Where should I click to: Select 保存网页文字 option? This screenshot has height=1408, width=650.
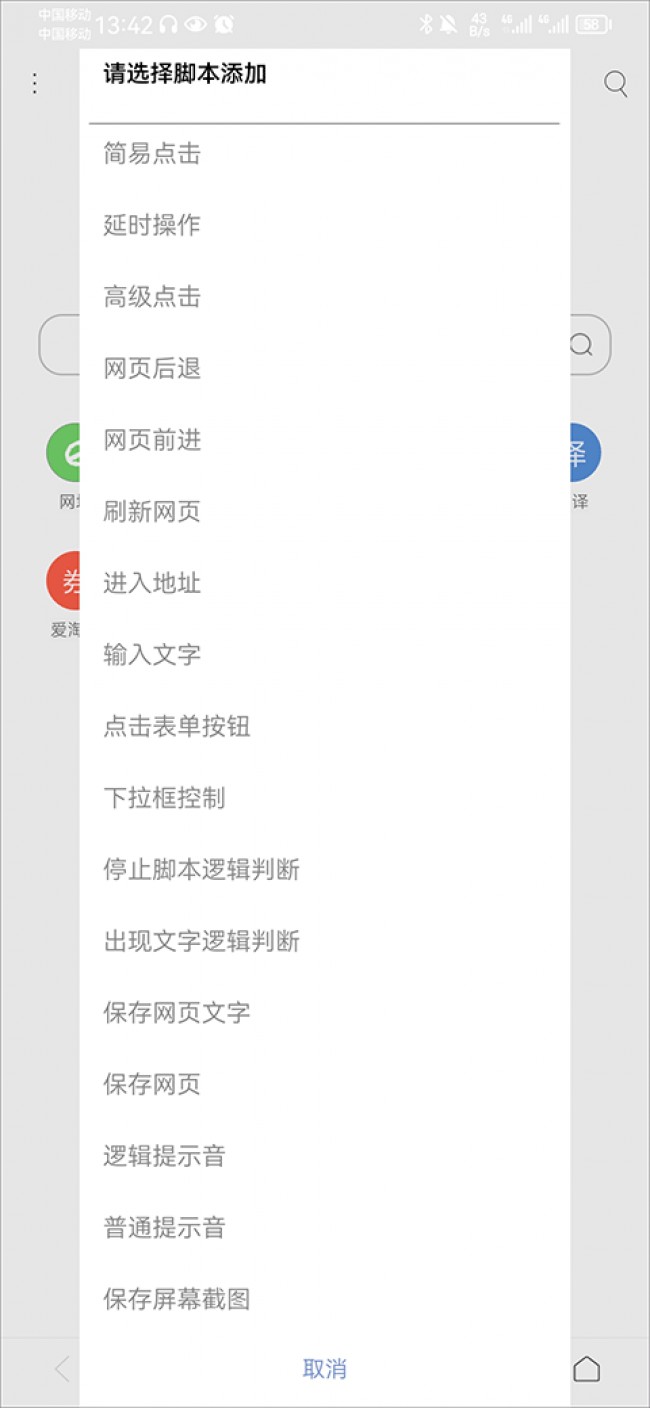click(x=177, y=1013)
